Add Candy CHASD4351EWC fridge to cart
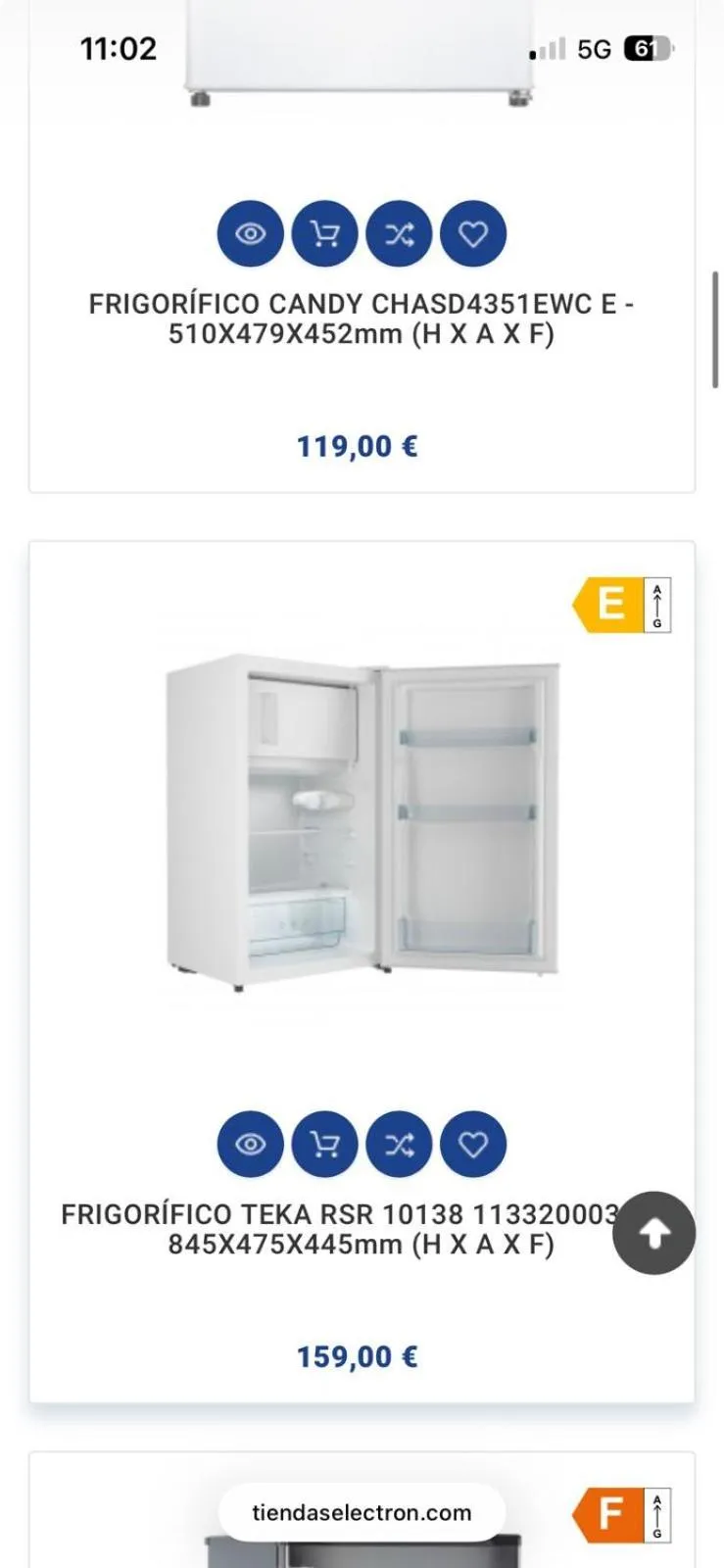The height and width of the screenshot is (1568, 724). 324,234
